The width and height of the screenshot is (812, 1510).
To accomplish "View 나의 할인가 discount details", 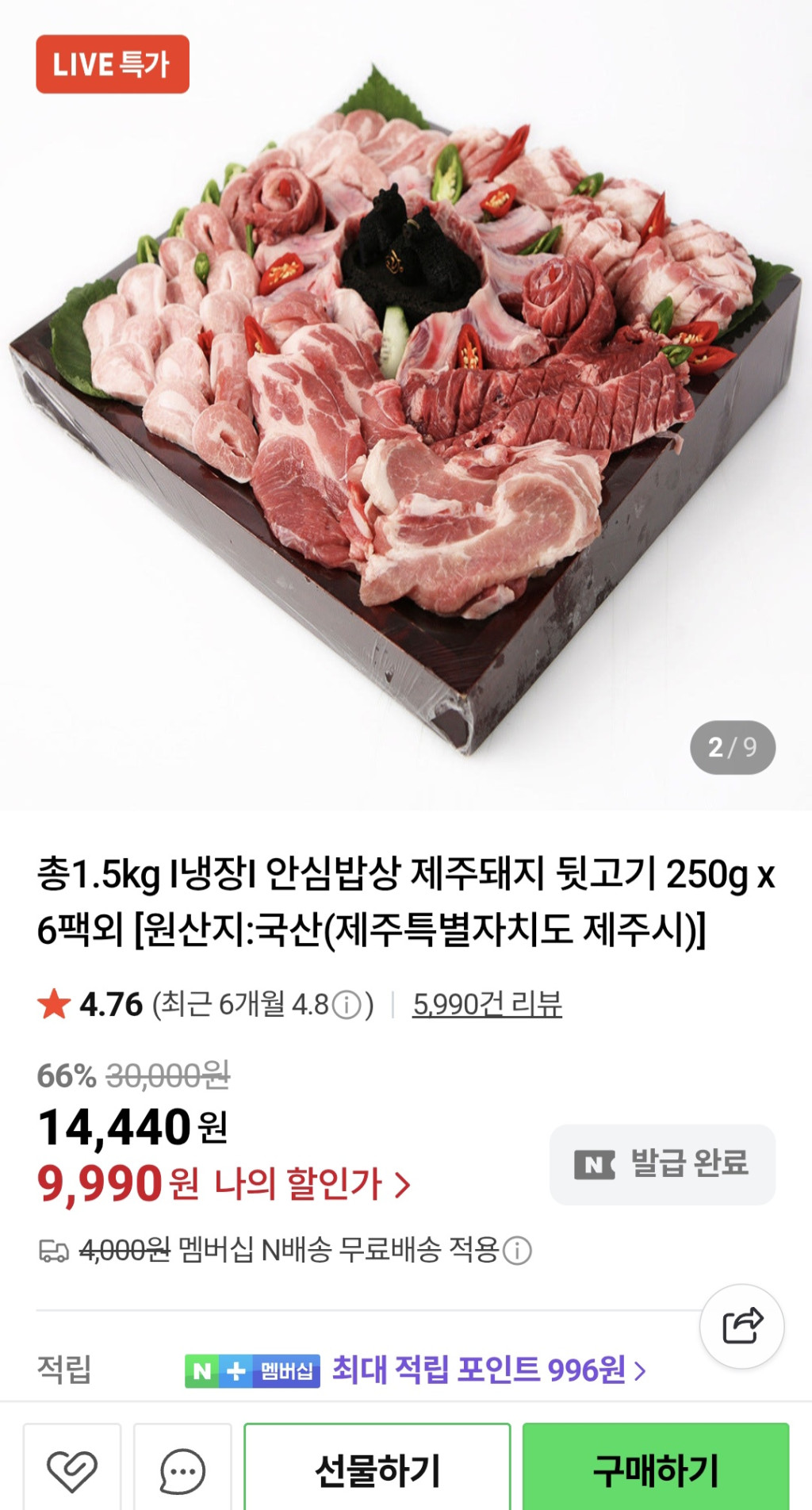I will [309, 1184].
